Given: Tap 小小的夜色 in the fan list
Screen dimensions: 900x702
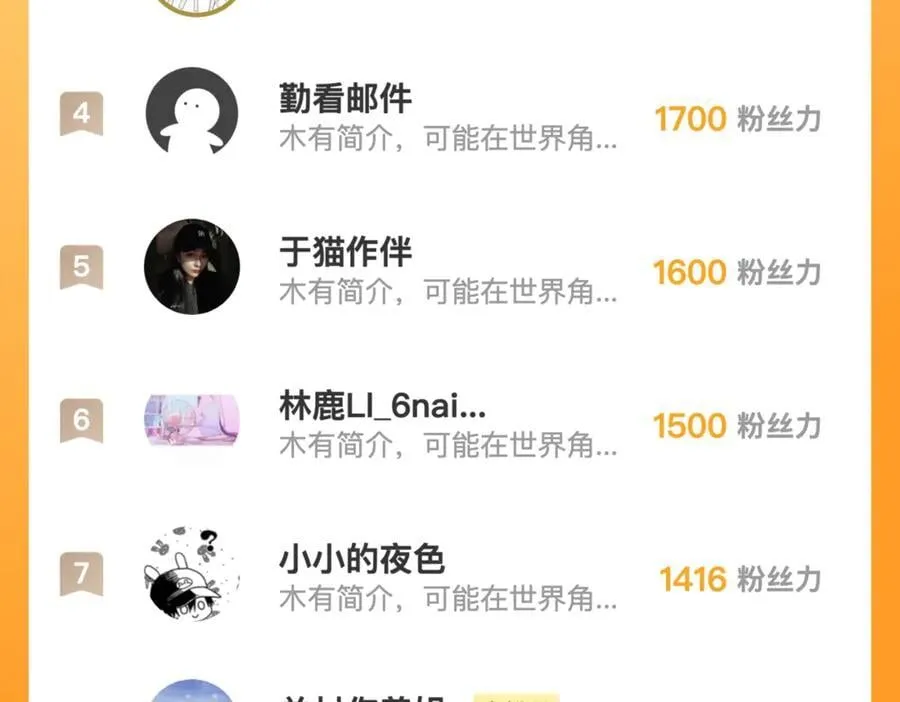Looking at the screenshot, I should click(361, 560).
